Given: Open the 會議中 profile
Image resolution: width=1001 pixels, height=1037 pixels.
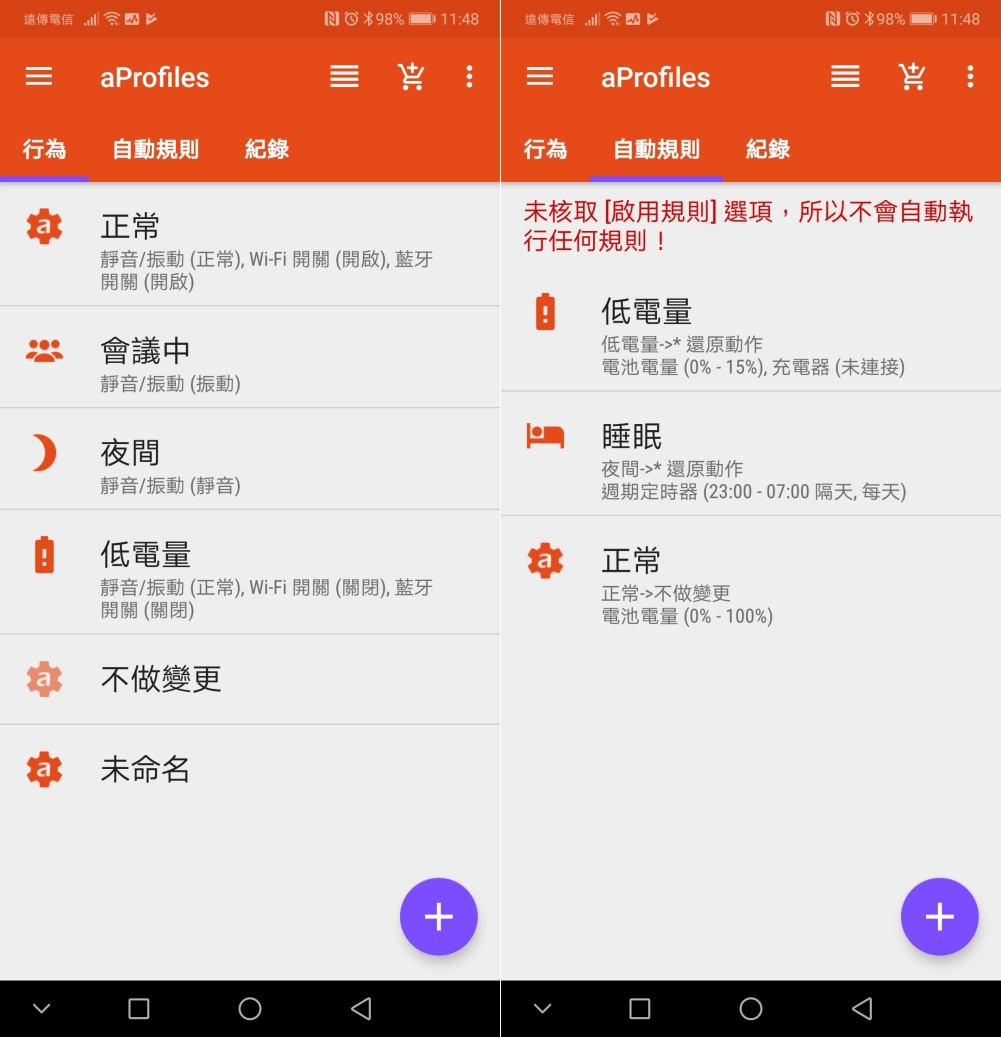Looking at the screenshot, I should click(250, 363).
